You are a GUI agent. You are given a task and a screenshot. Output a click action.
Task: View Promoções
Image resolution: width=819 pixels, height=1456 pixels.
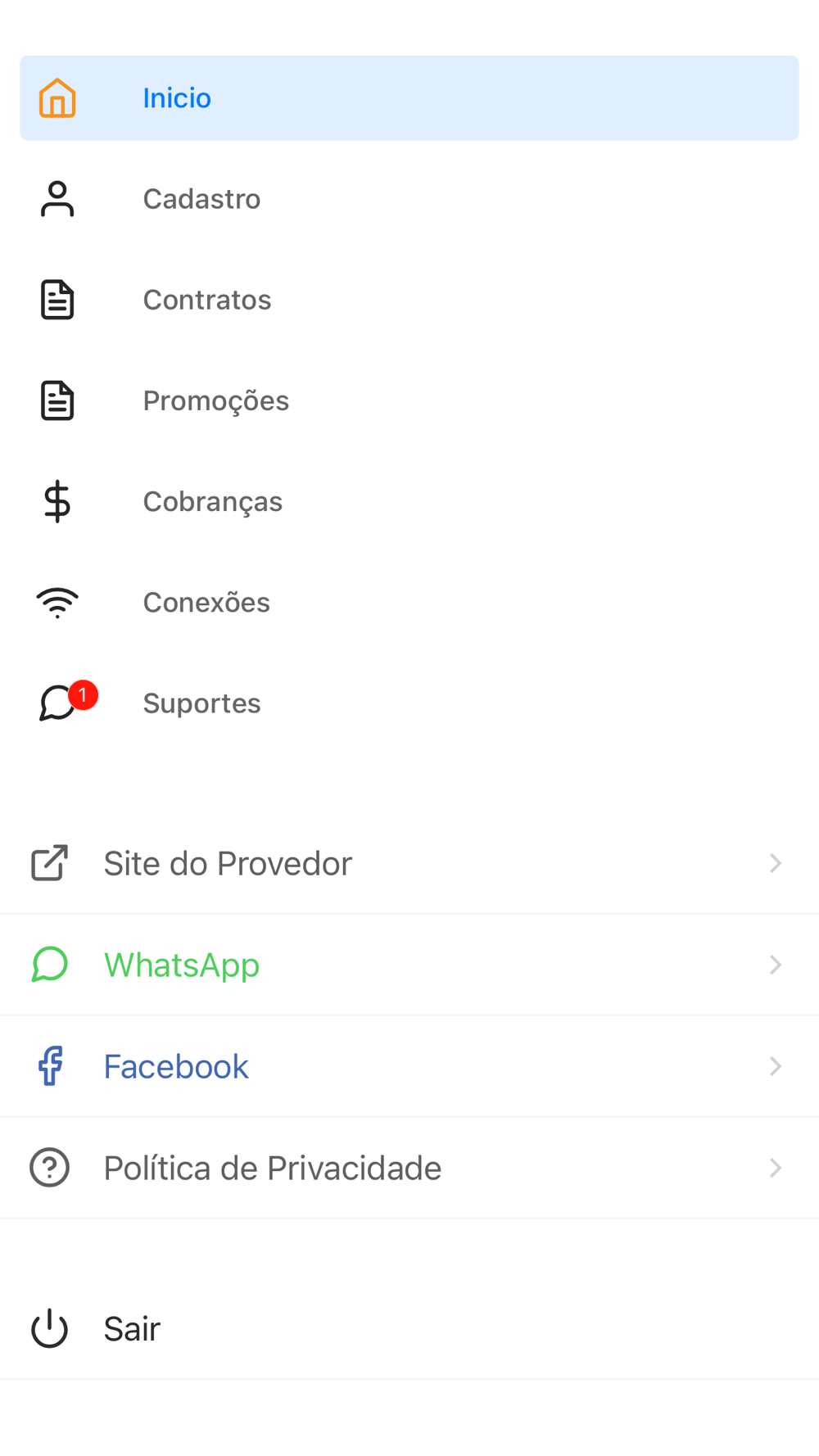[x=409, y=400]
